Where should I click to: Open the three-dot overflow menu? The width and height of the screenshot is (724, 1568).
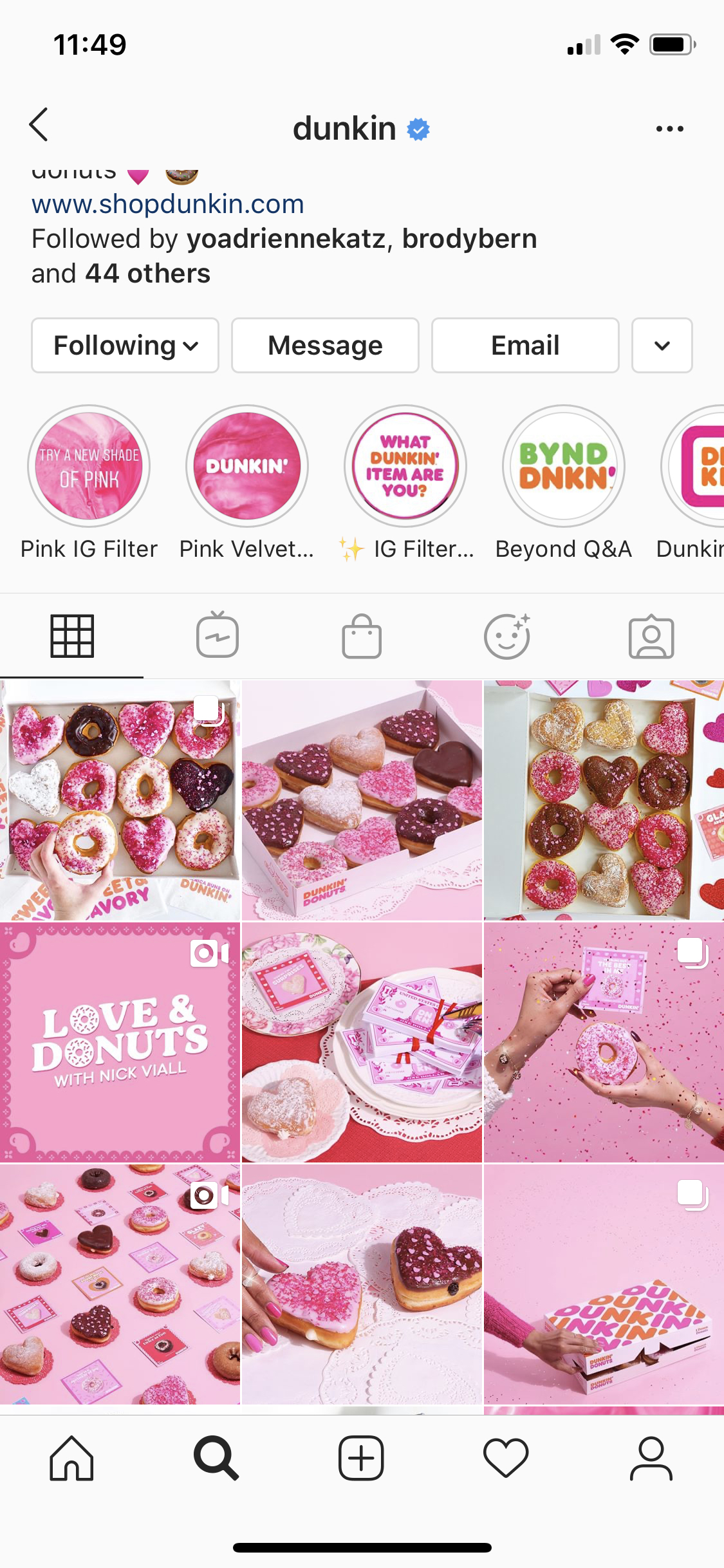click(x=669, y=129)
